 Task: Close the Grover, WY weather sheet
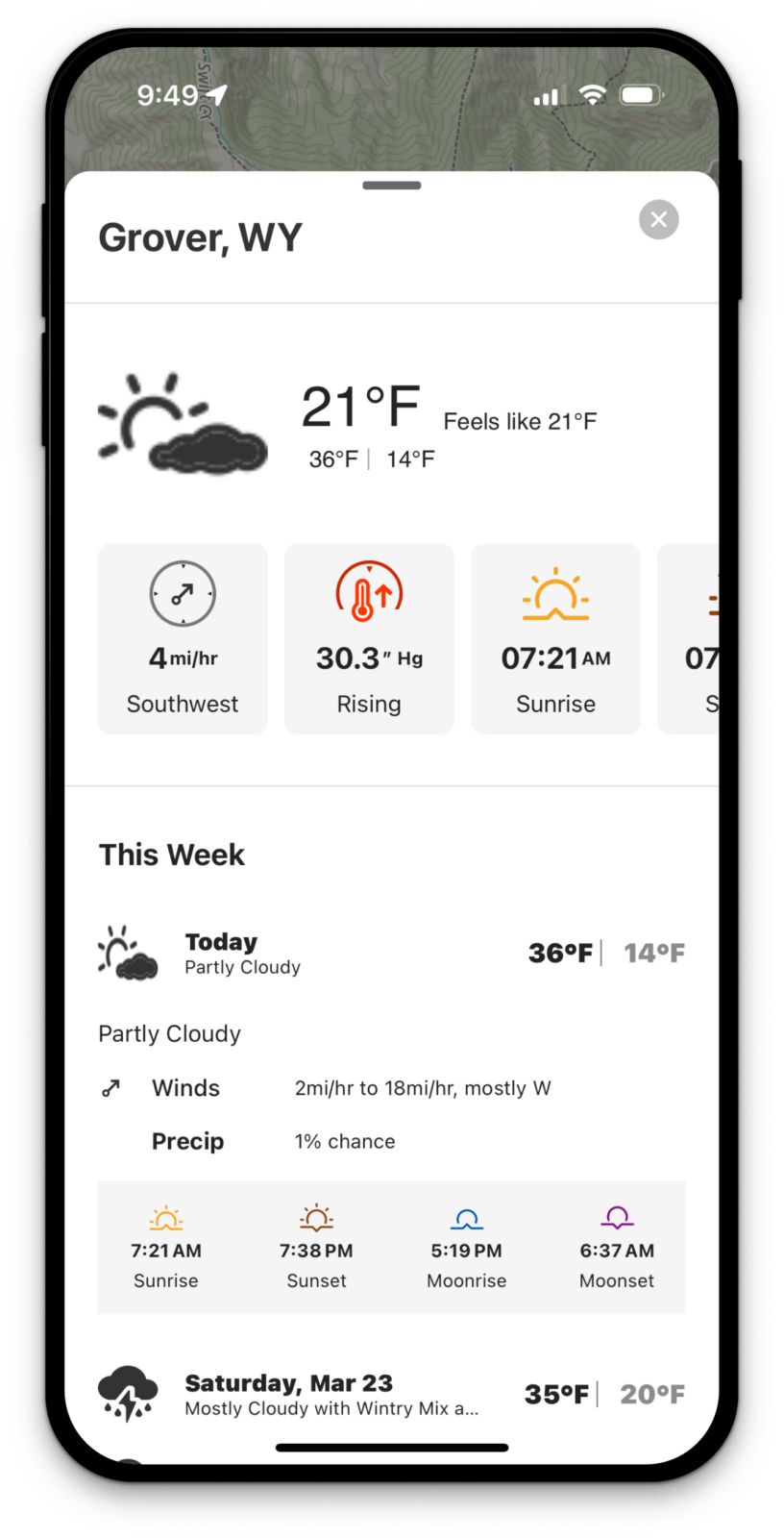click(658, 220)
